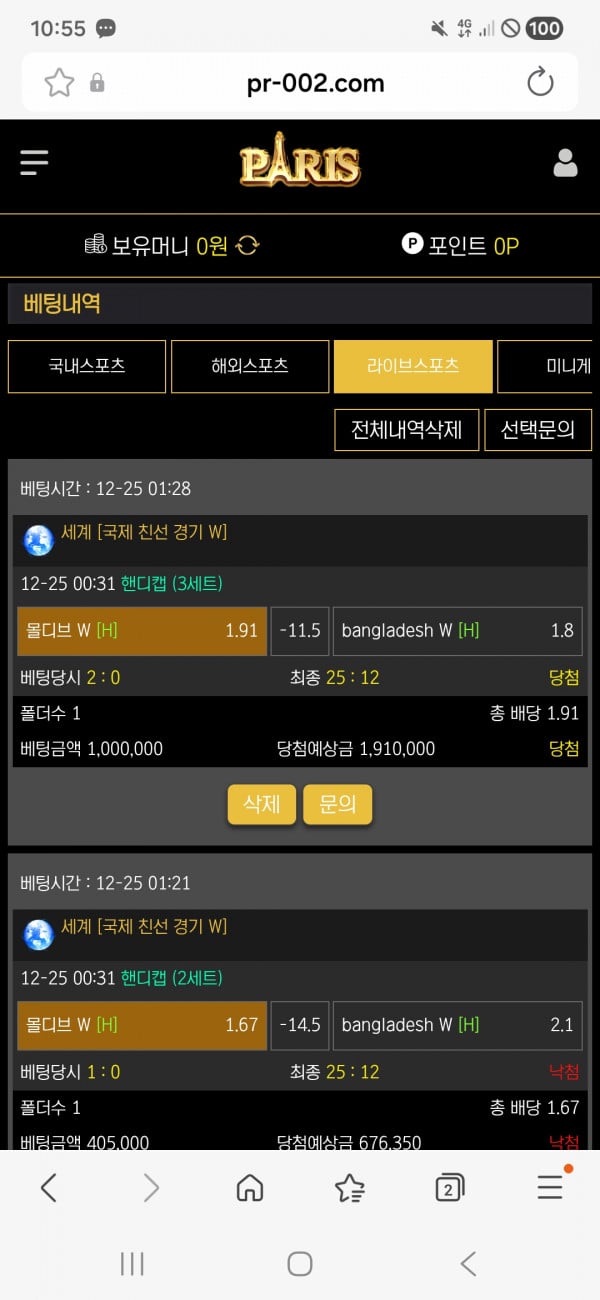Tap the 선택문의 button
Image resolution: width=600 pixels, height=1300 pixels.
538,430
